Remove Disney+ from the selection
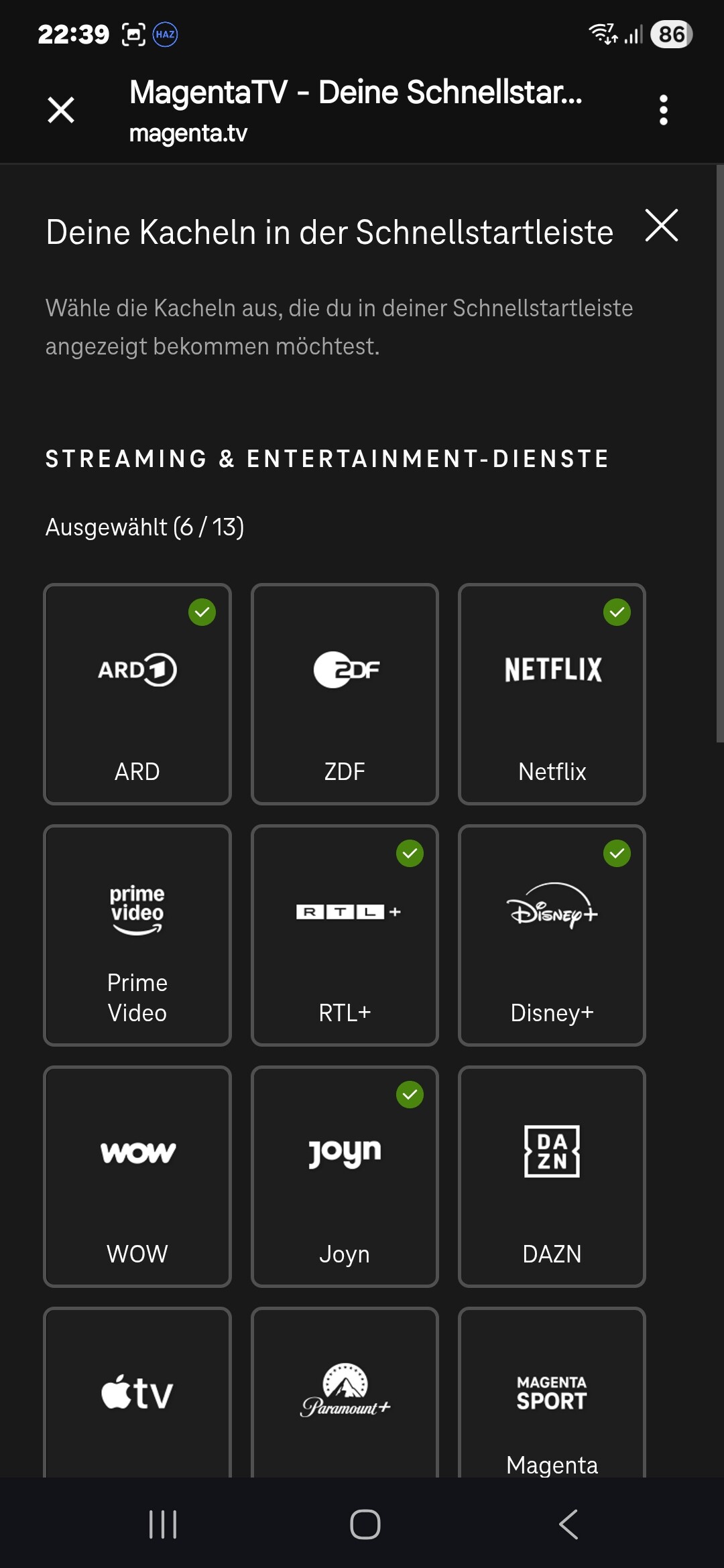This screenshot has width=724, height=1568. point(552,935)
